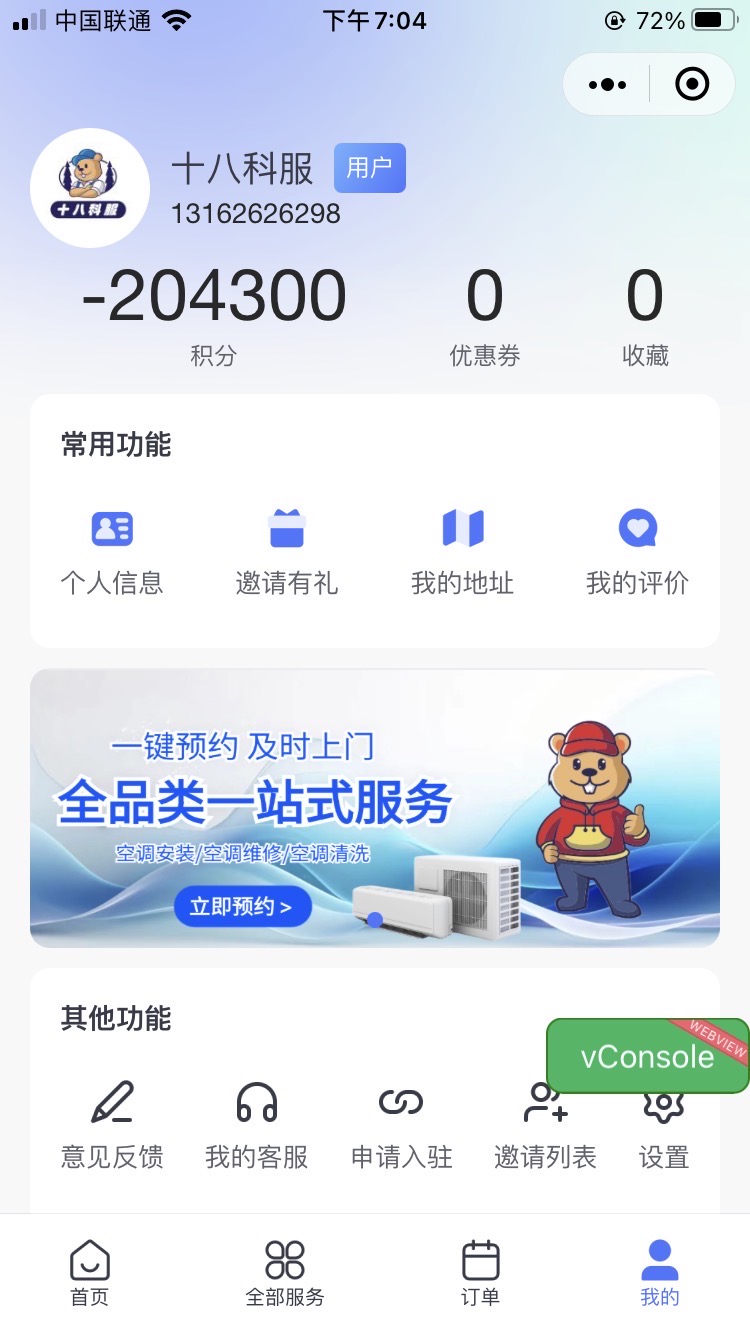The width and height of the screenshot is (750, 1334).
Task: Open 申请入驻 apply to join
Action: pos(402,1125)
